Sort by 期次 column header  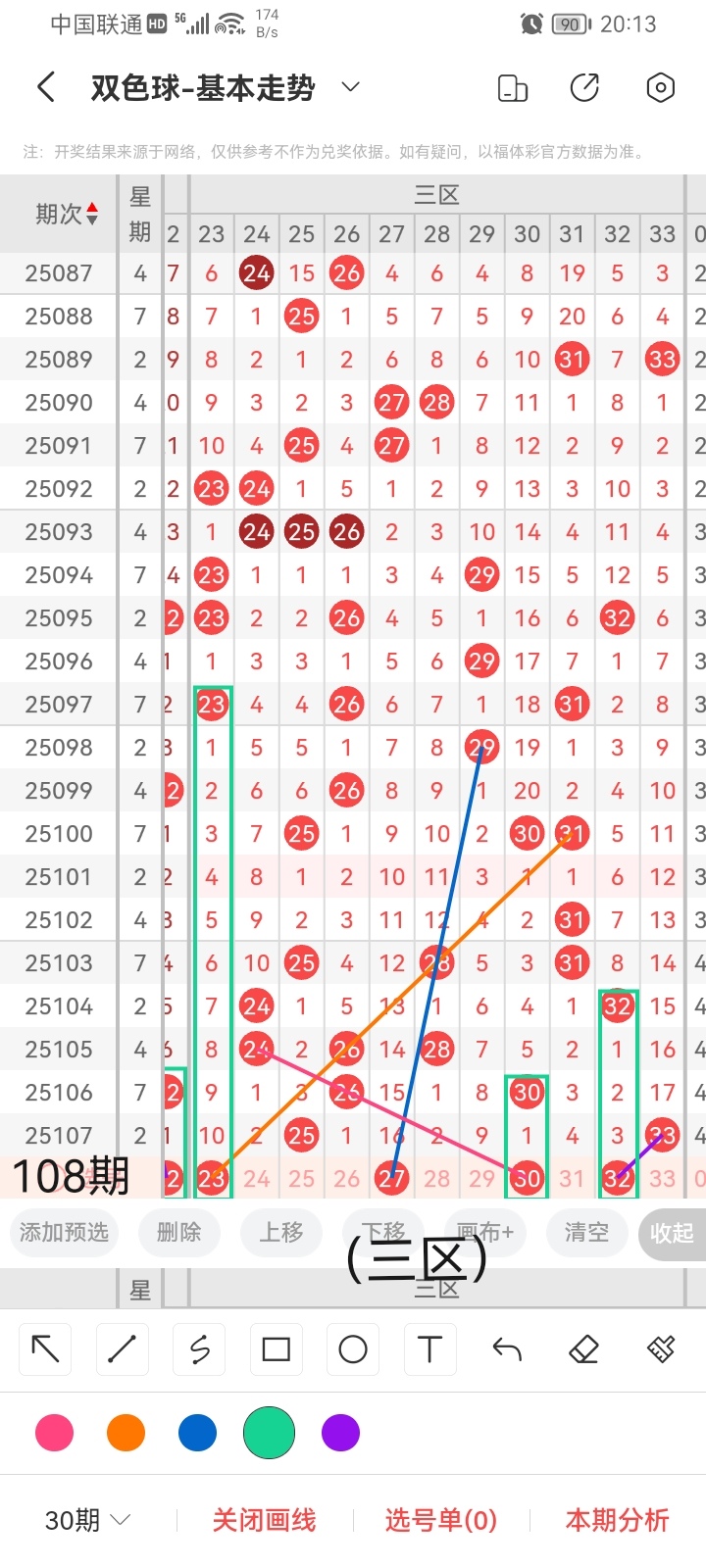67,214
